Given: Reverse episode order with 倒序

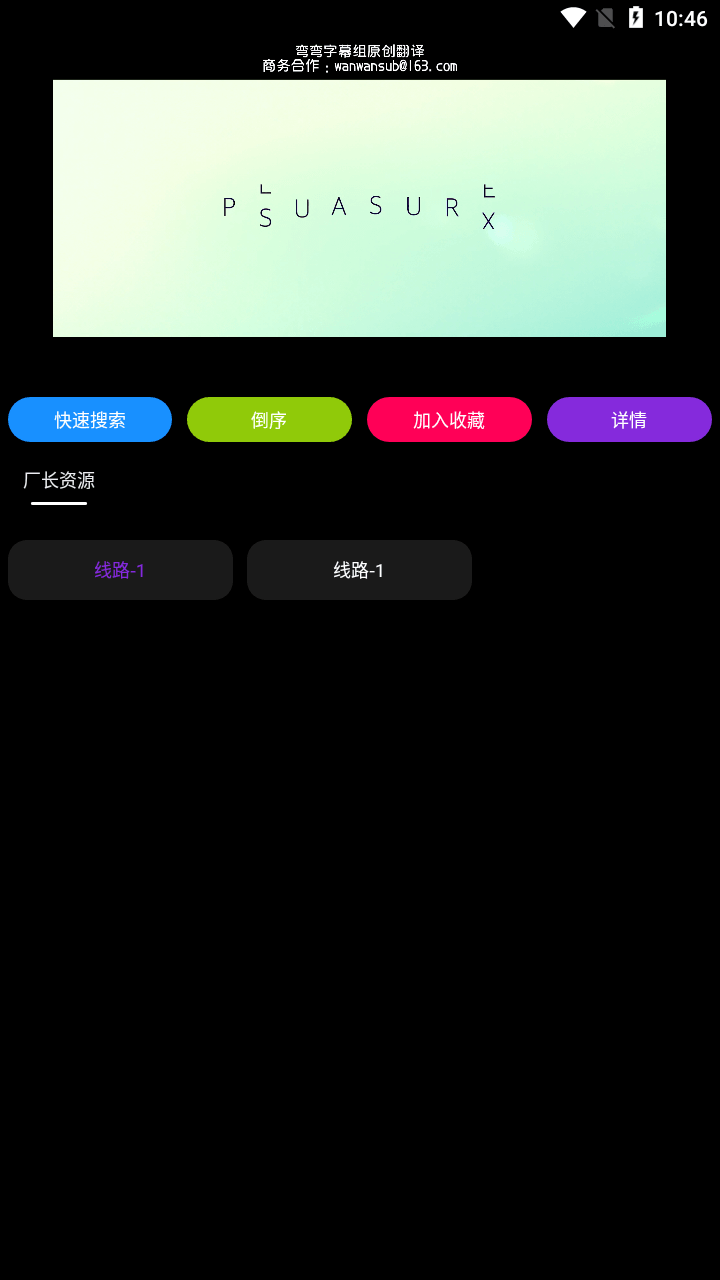Looking at the screenshot, I should pos(269,420).
